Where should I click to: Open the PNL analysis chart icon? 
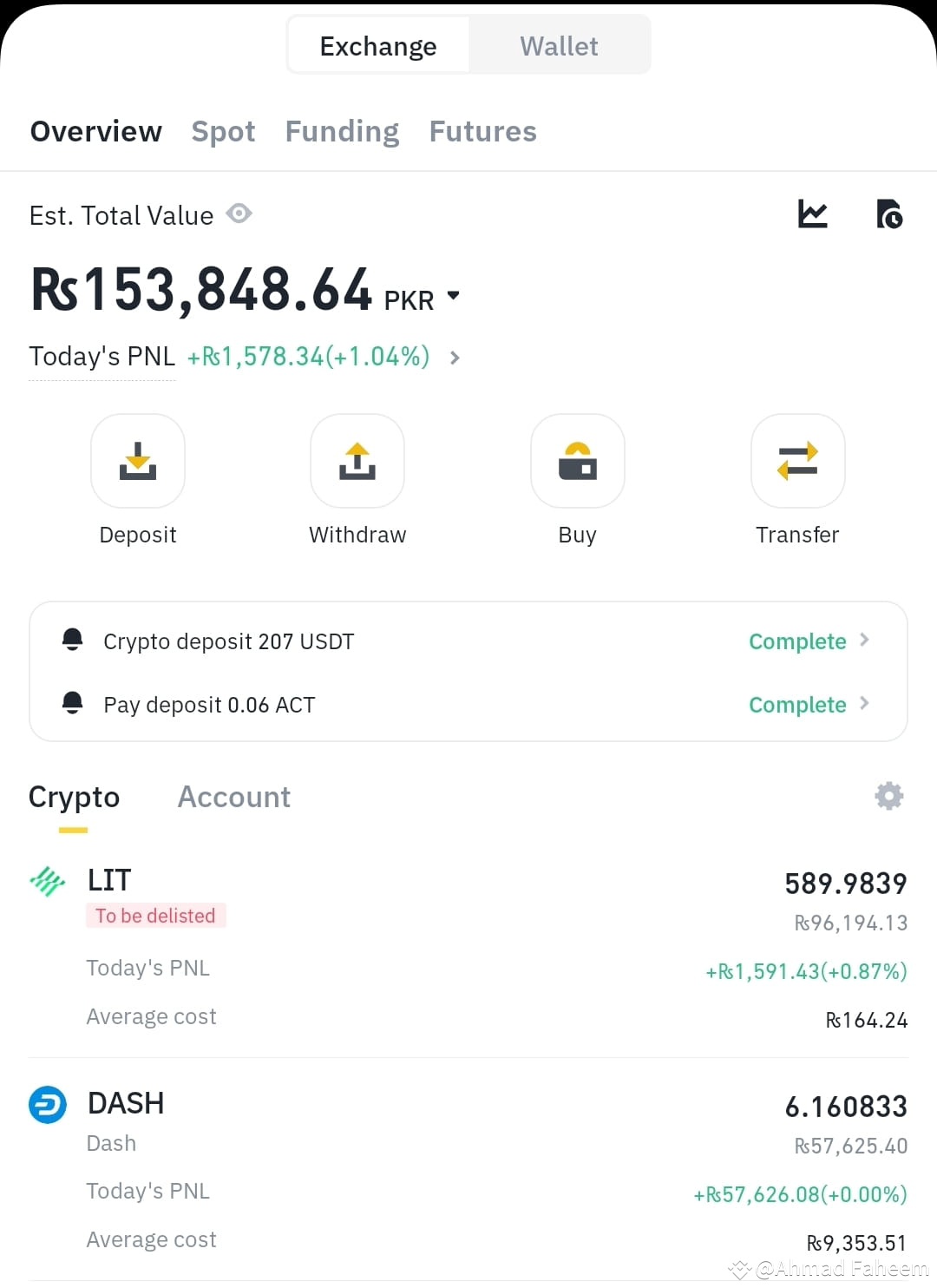(813, 214)
